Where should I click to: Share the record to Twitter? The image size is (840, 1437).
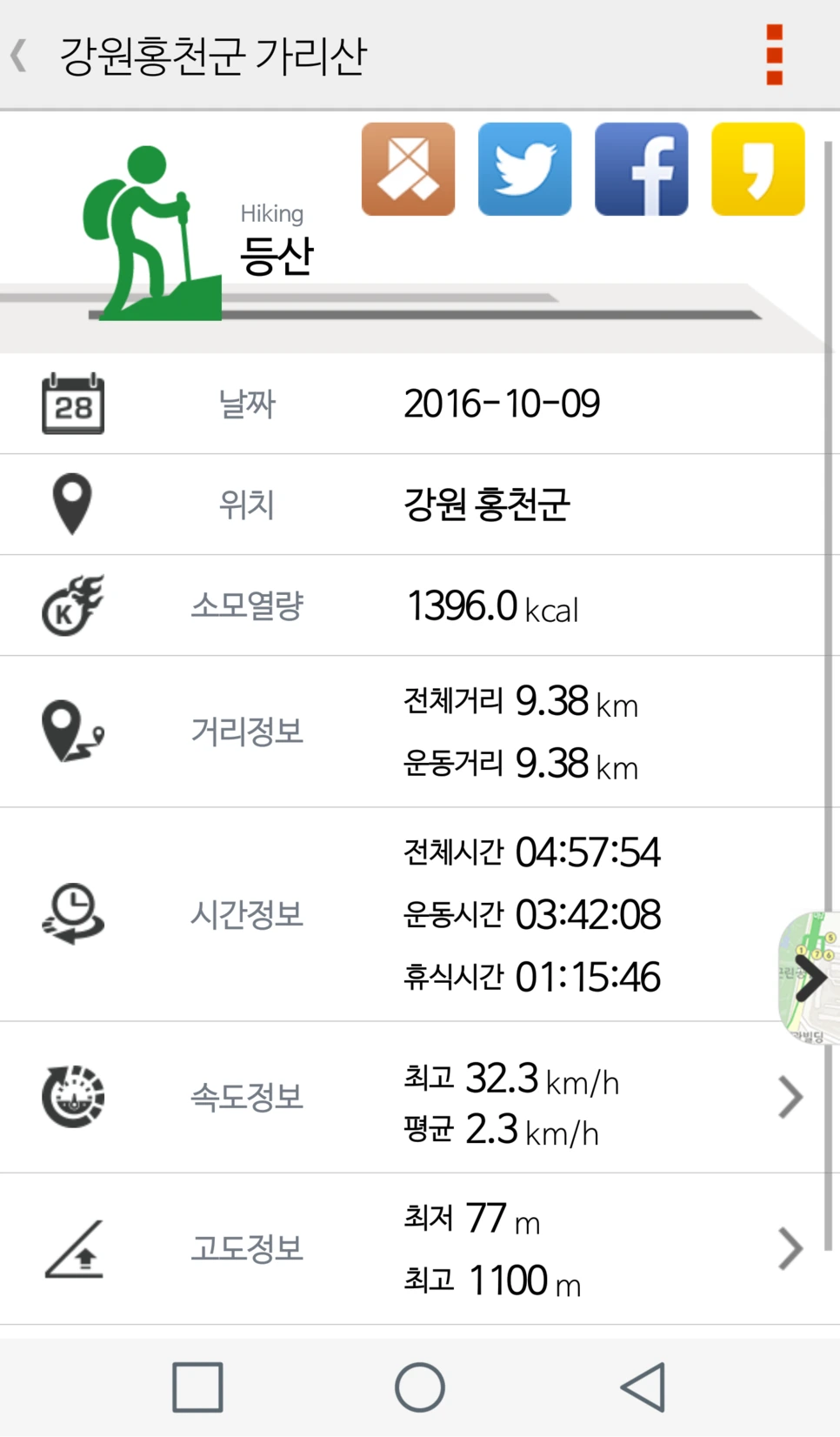coord(524,168)
